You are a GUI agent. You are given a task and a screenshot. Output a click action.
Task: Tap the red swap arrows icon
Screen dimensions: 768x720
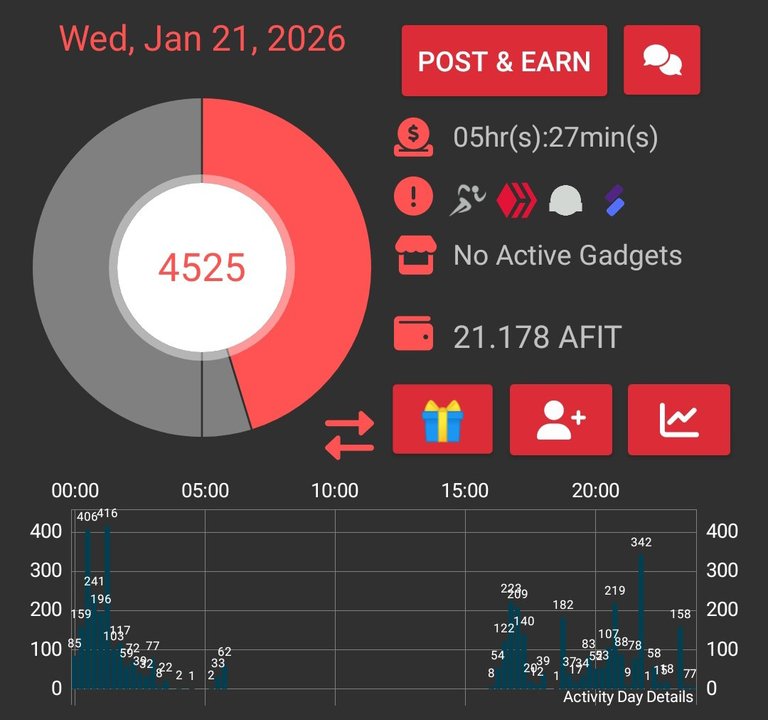pyautogui.click(x=349, y=436)
